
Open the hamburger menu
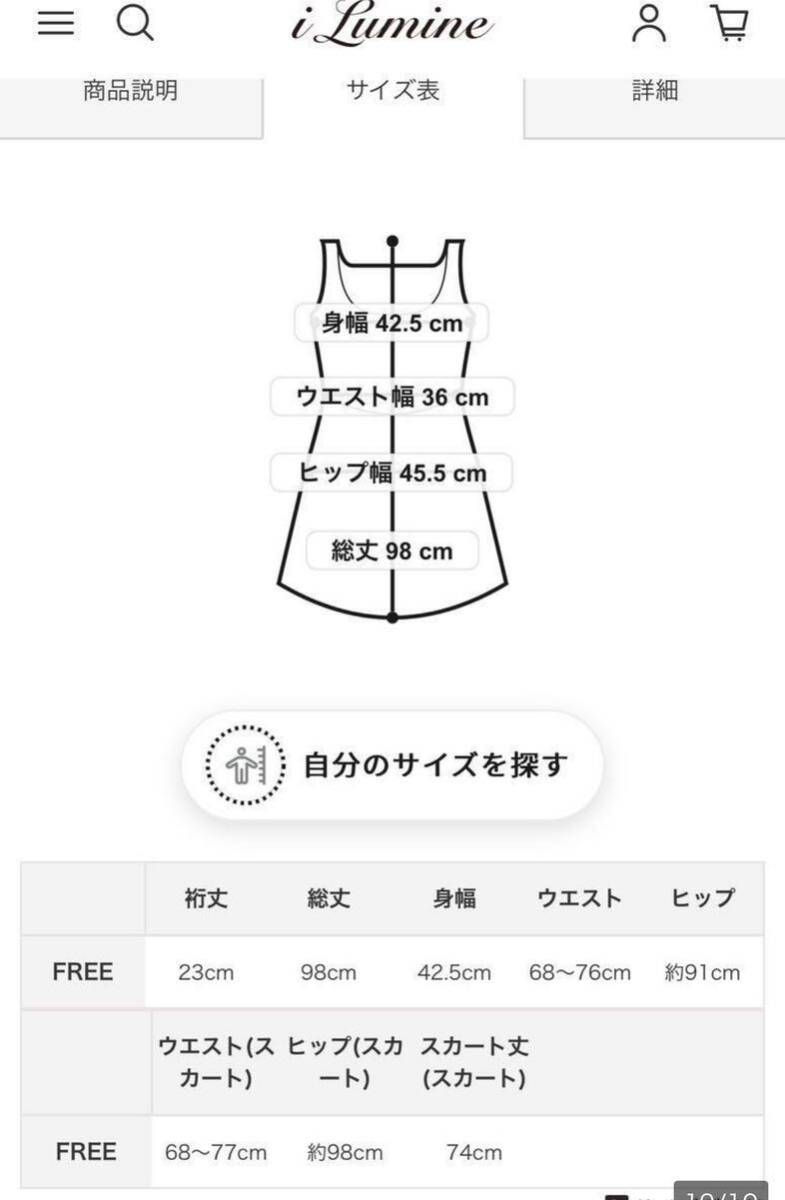point(56,24)
